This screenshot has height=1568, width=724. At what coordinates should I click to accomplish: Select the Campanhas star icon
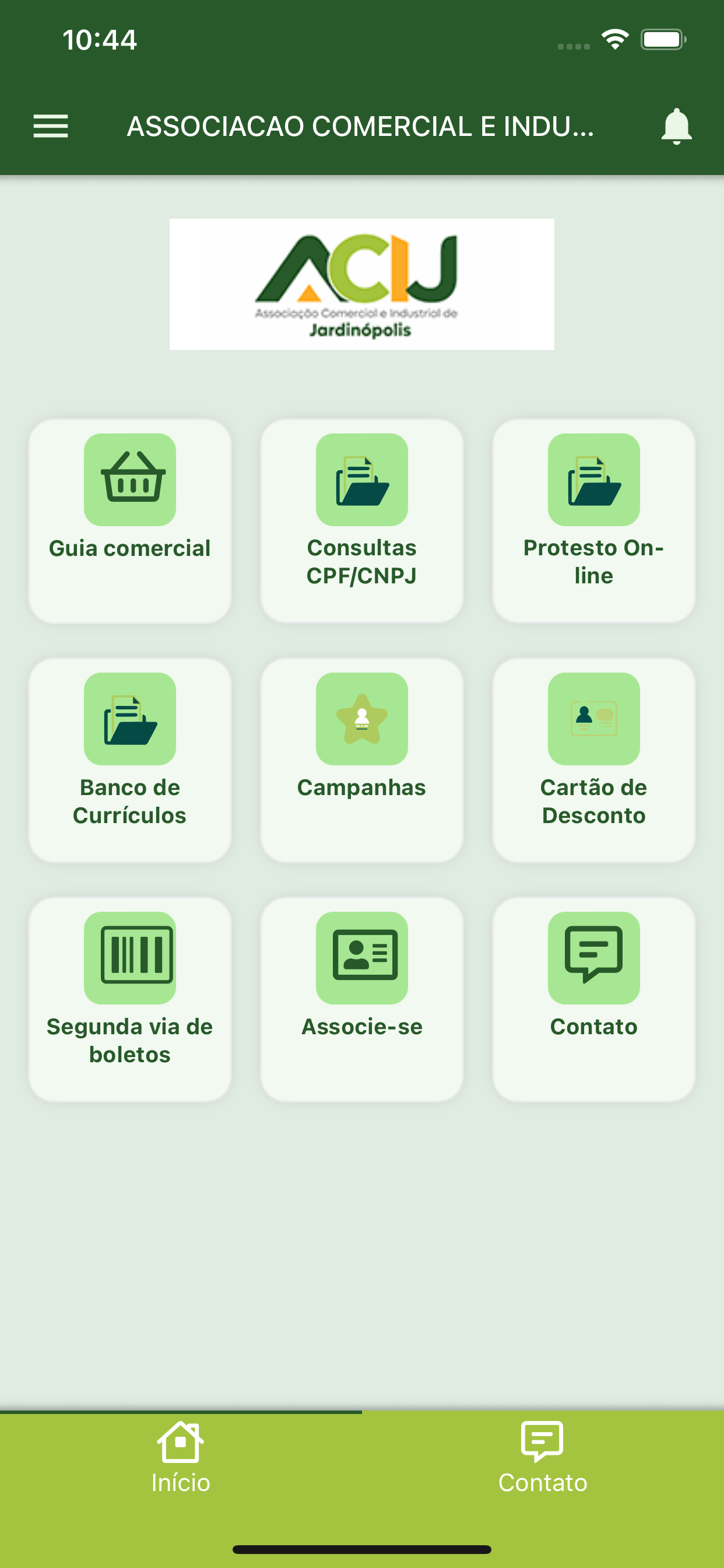[361, 719]
